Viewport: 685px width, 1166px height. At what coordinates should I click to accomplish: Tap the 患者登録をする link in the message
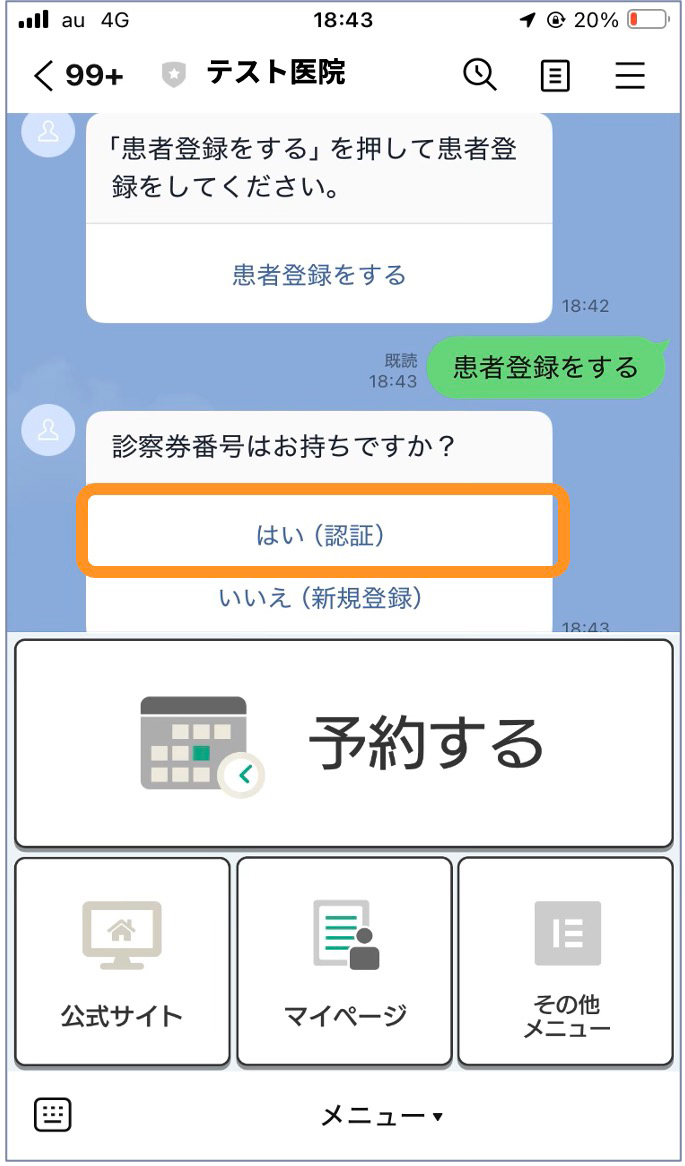(319, 275)
